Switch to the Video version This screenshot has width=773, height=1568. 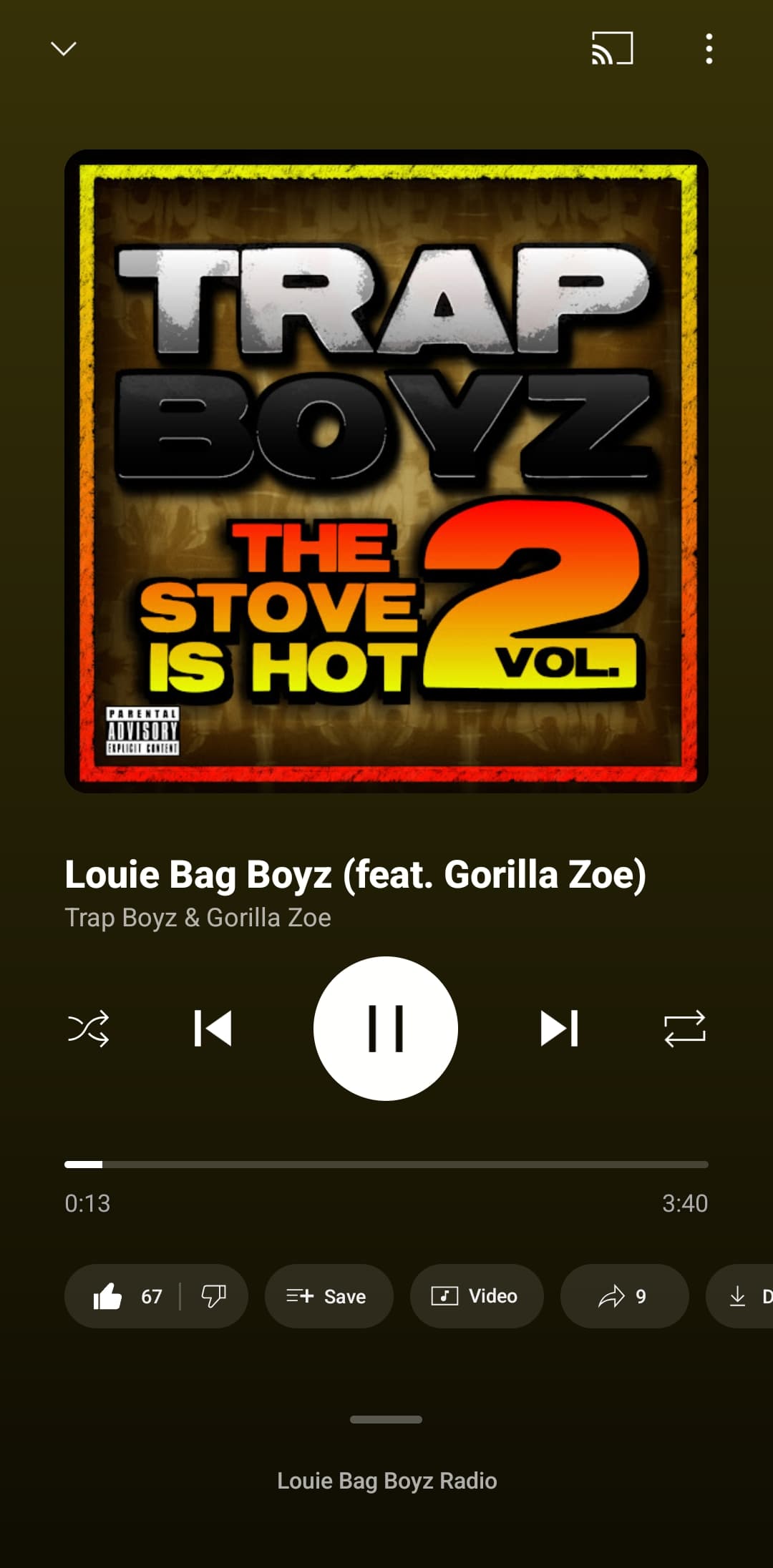(x=476, y=1296)
